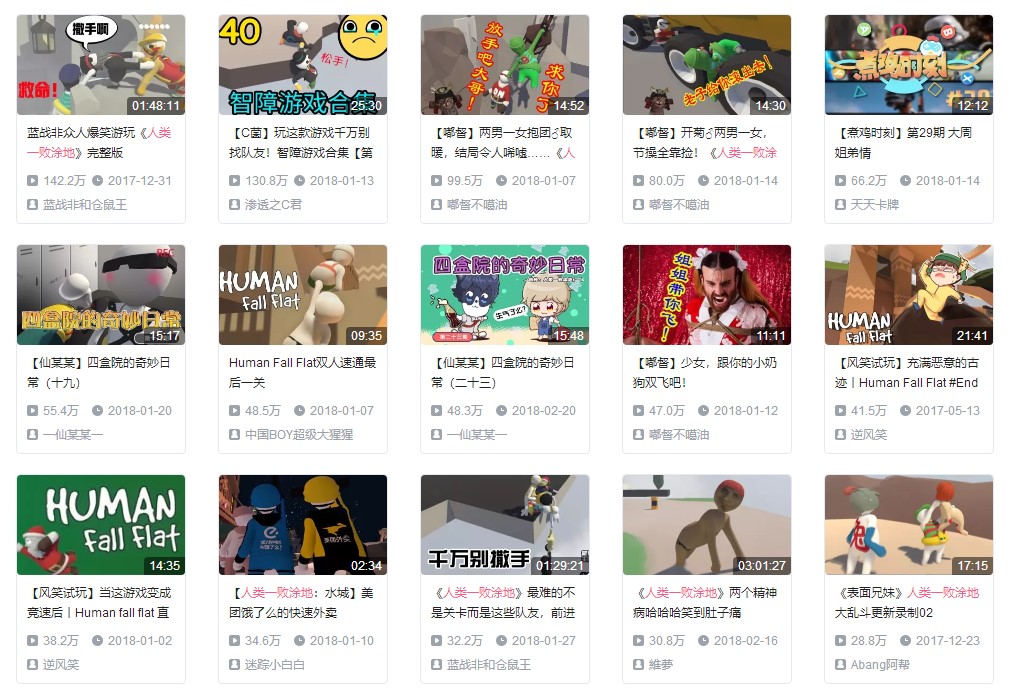This screenshot has height=693, width=1019.
Task: Open 嘟督's video 少女，跟你的小奶狗双飞吧
Action: click(x=707, y=296)
